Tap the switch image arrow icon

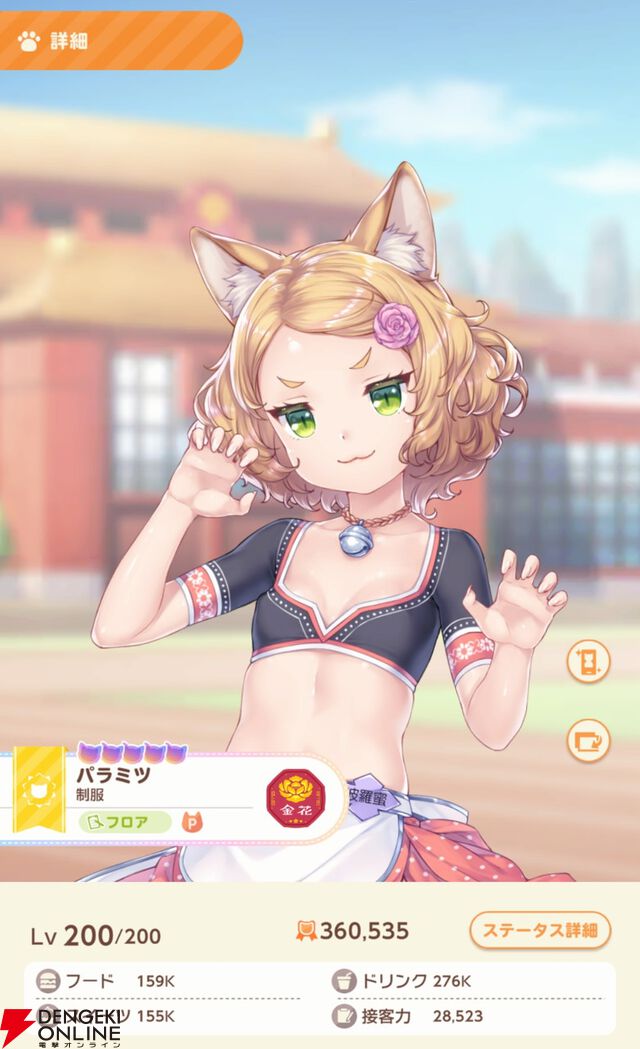[x=587, y=741]
